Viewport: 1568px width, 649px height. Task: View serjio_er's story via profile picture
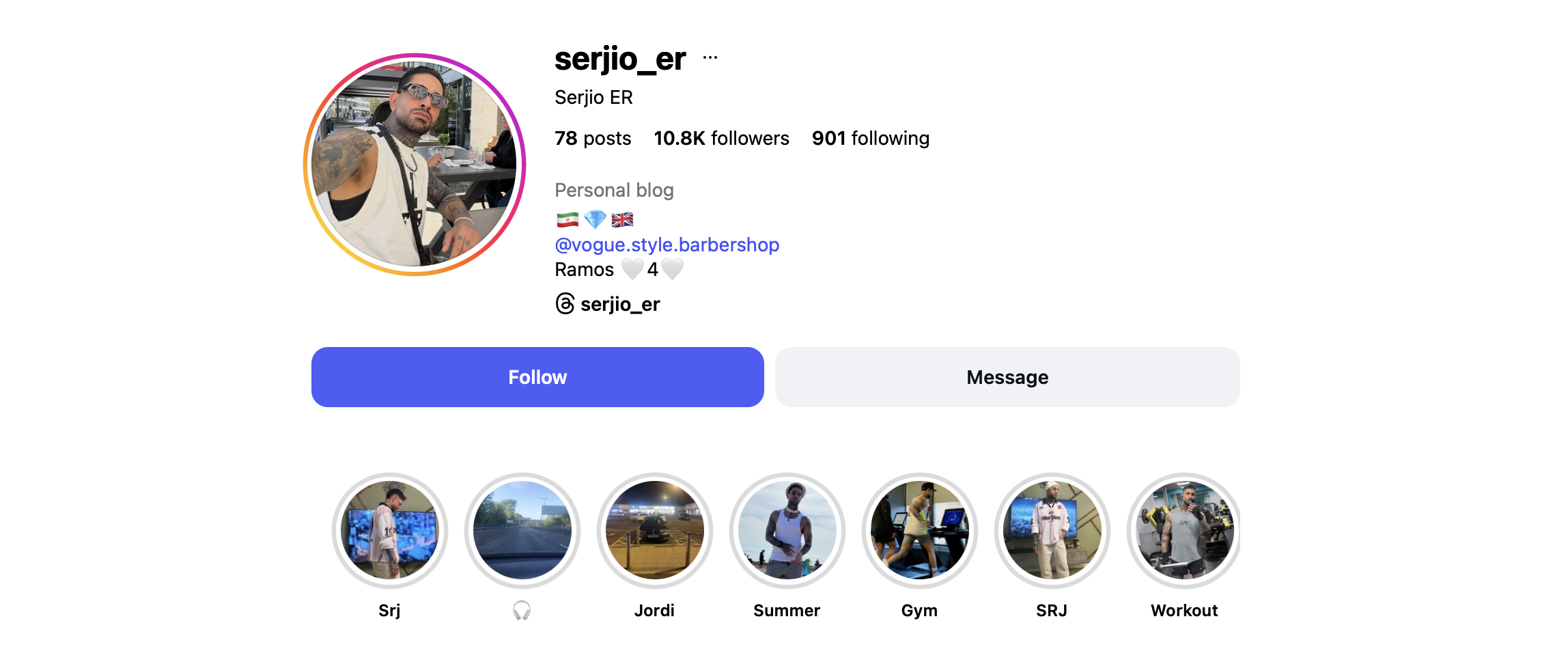coord(415,165)
